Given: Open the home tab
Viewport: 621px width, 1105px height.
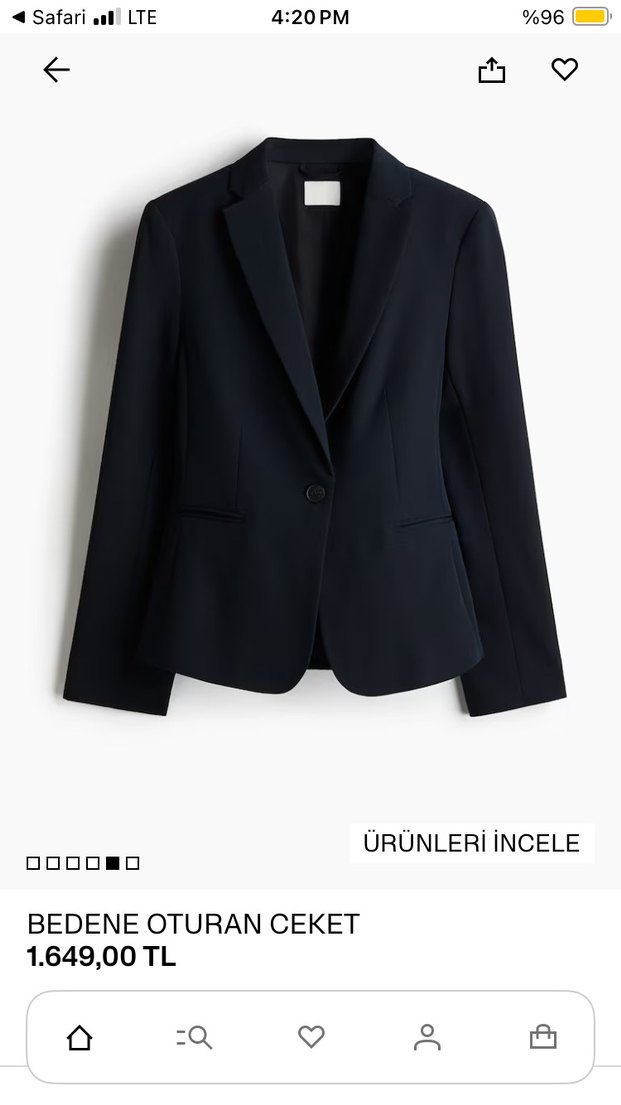Looking at the screenshot, I should pos(80,1037).
